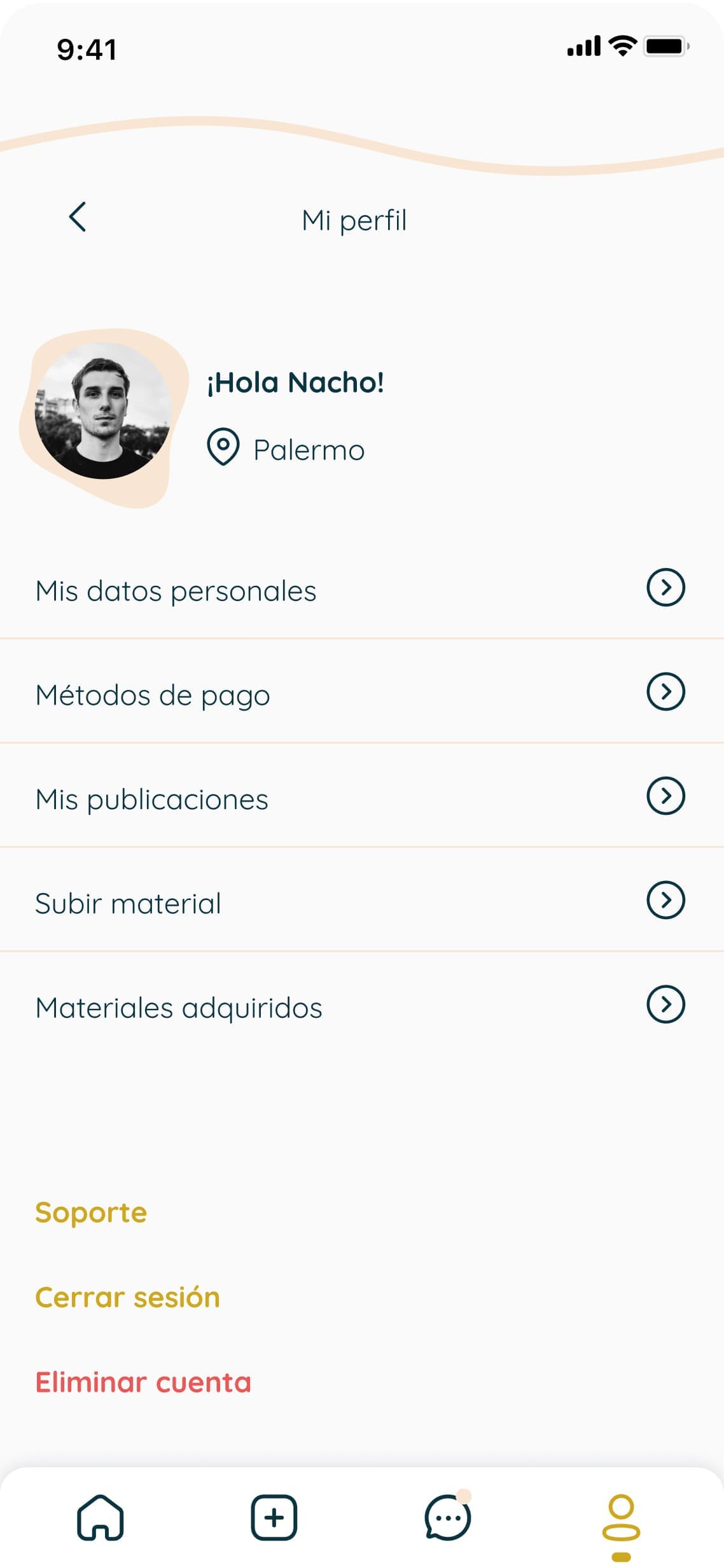
Task: Switch to the home tab
Action: tap(101, 1517)
